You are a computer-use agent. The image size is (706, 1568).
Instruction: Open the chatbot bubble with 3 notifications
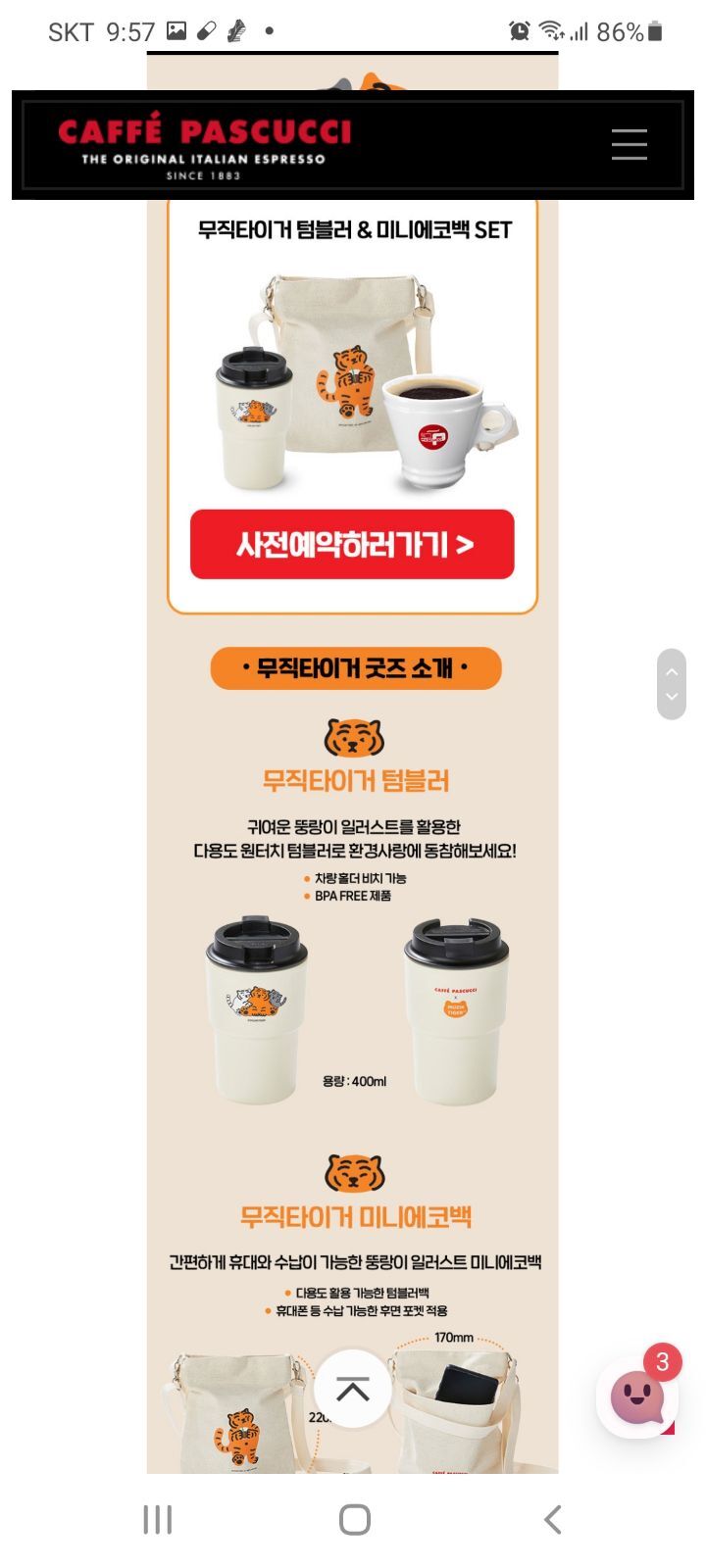pos(637,1396)
